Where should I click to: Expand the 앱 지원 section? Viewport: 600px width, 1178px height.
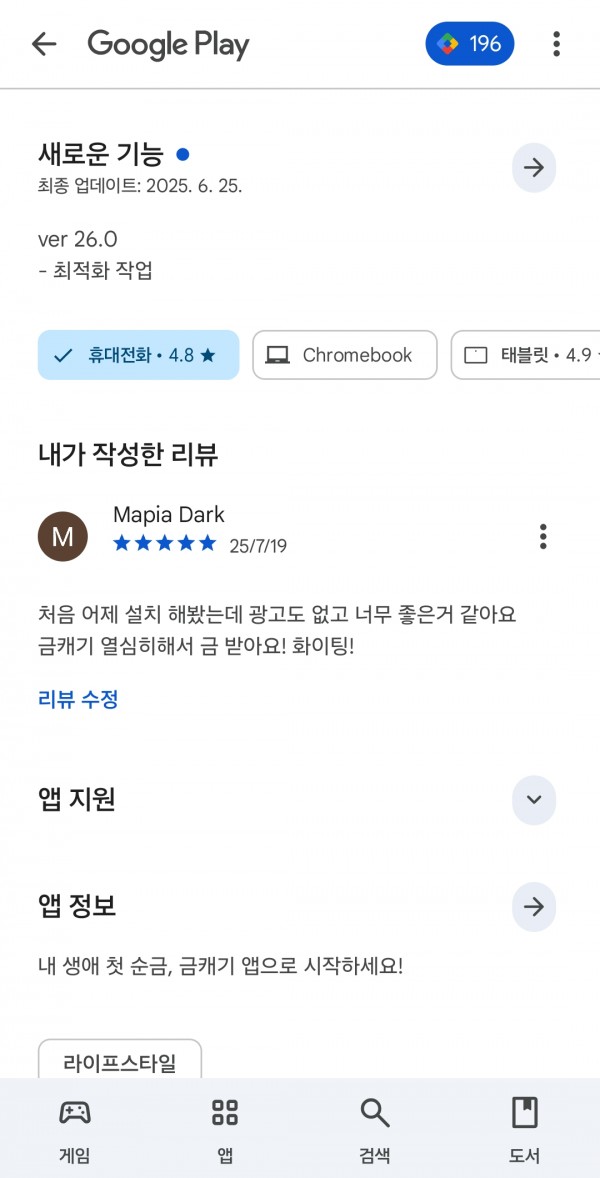coord(534,799)
